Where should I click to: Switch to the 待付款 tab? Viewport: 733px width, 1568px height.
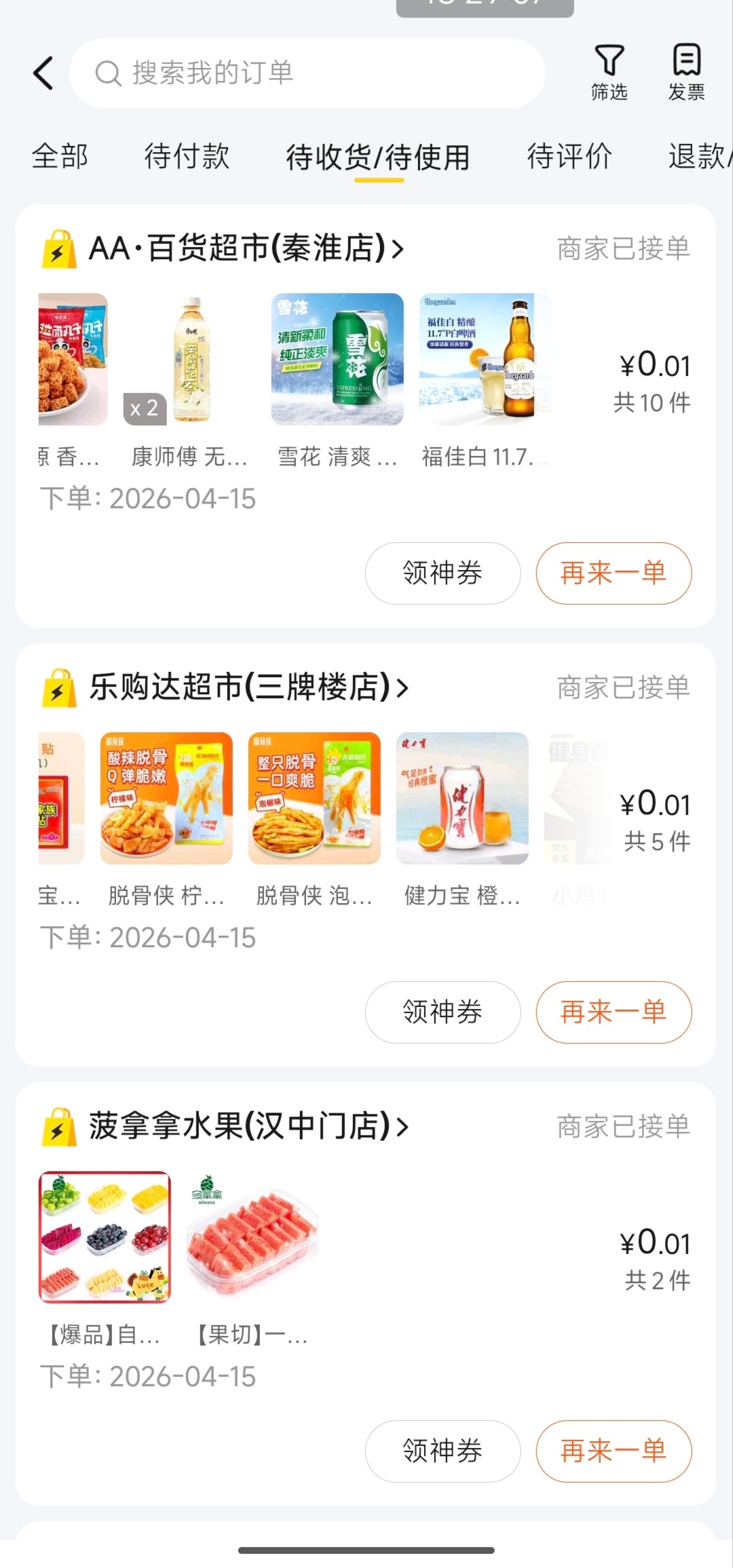[187, 157]
